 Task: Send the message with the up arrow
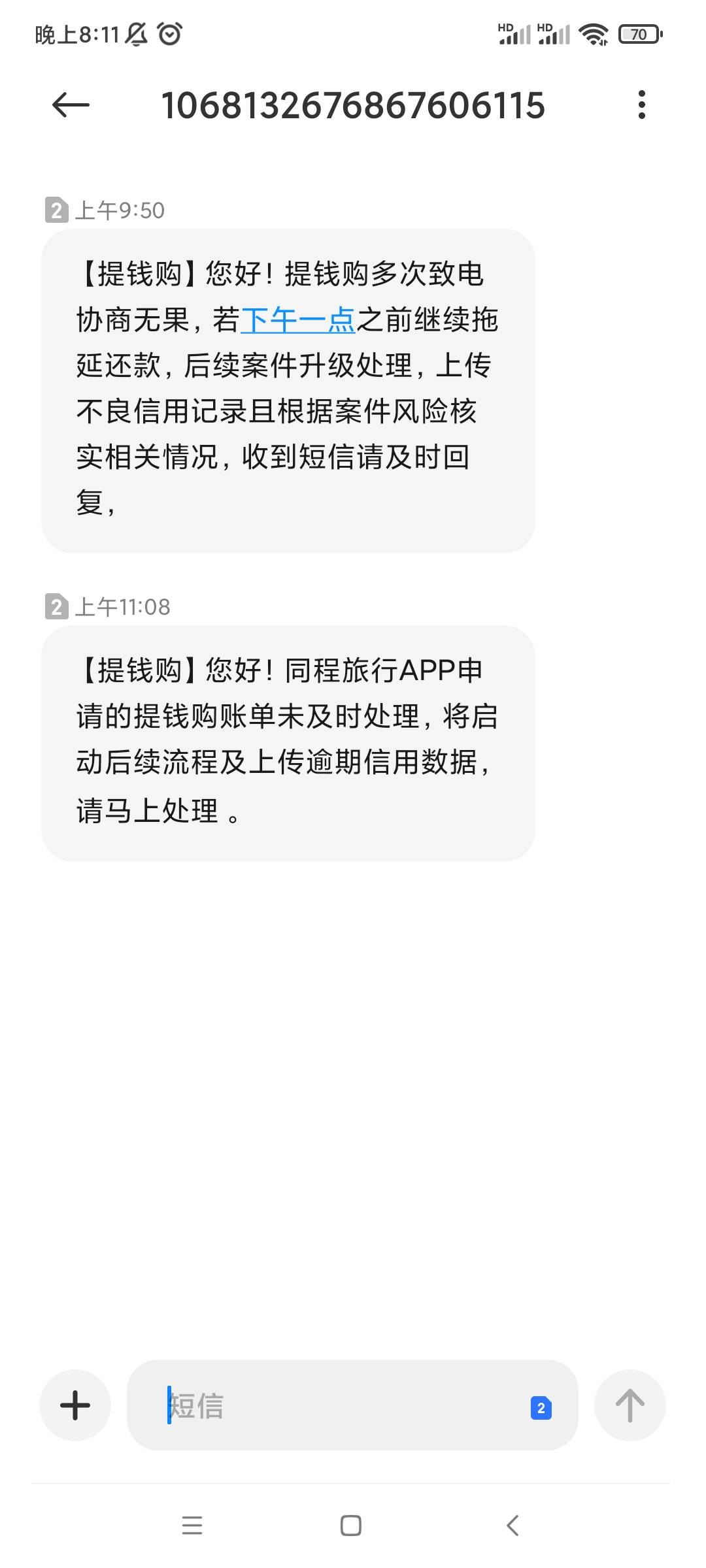pos(630,1405)
